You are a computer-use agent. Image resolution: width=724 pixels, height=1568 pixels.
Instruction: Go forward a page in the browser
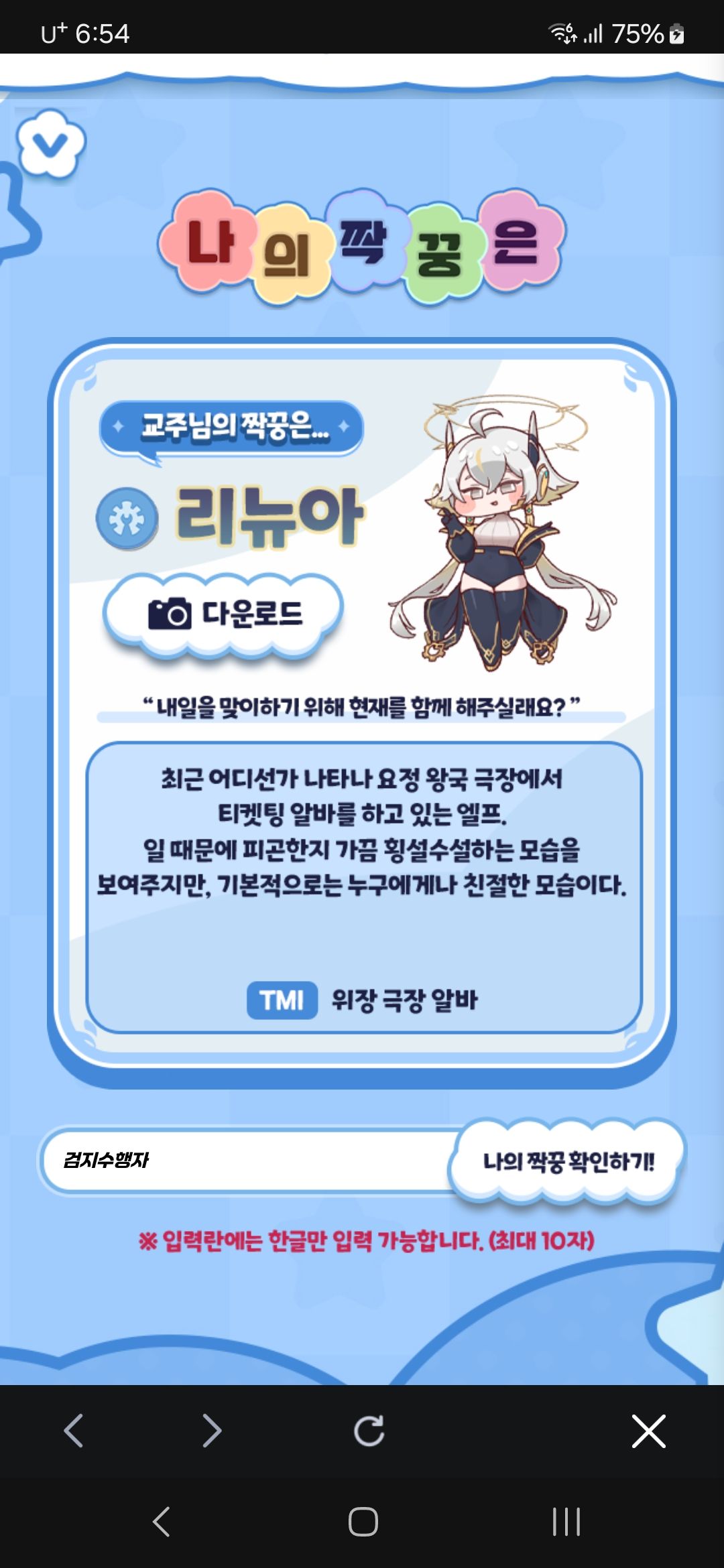click(x=212, y=1431)
